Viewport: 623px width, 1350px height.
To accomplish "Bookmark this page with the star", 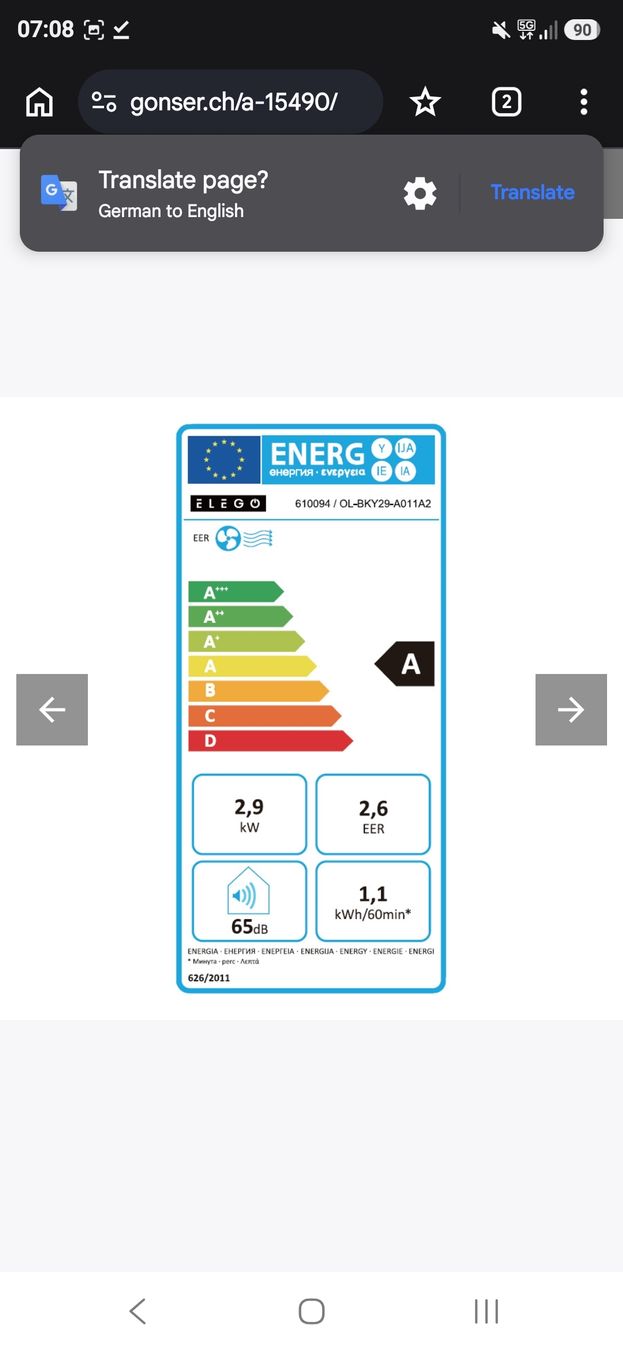I will (x=425, y=101).
